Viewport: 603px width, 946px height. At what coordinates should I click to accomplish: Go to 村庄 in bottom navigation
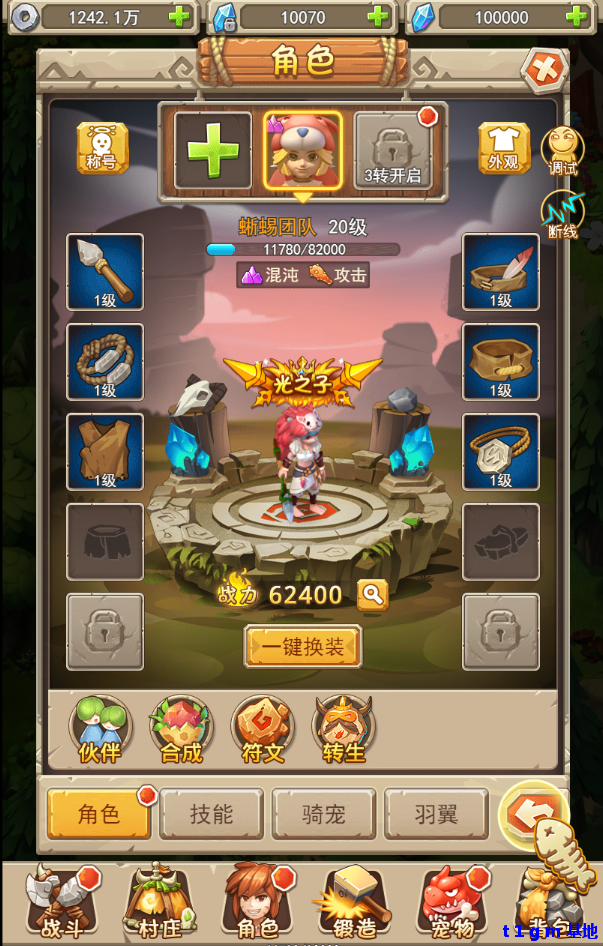[x=160, y=902]
